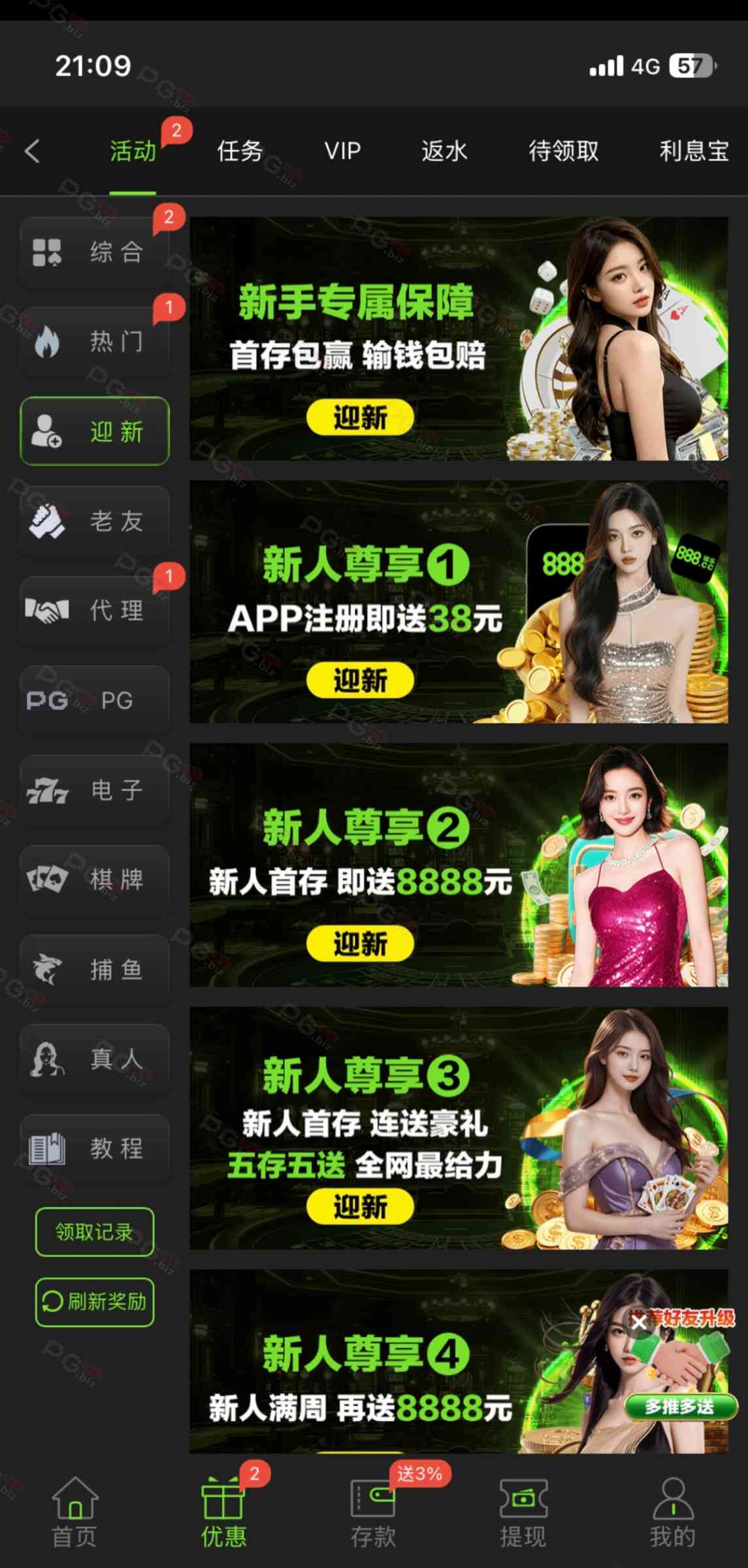Image resolution: width=748 pixels, height=1568 pixels.
Task: Switch to the 返水 tab
Action: 444,151
